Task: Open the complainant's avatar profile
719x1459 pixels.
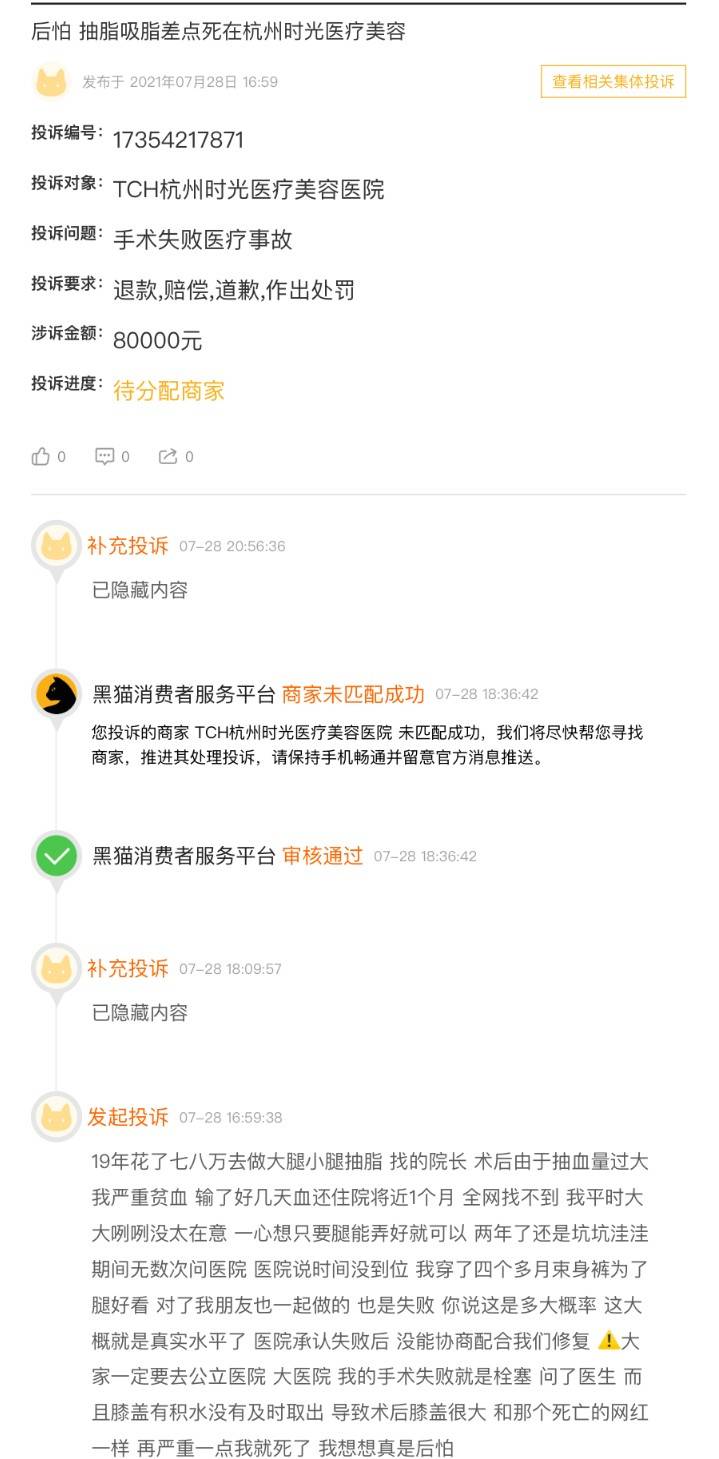Action: pos(51,82)
